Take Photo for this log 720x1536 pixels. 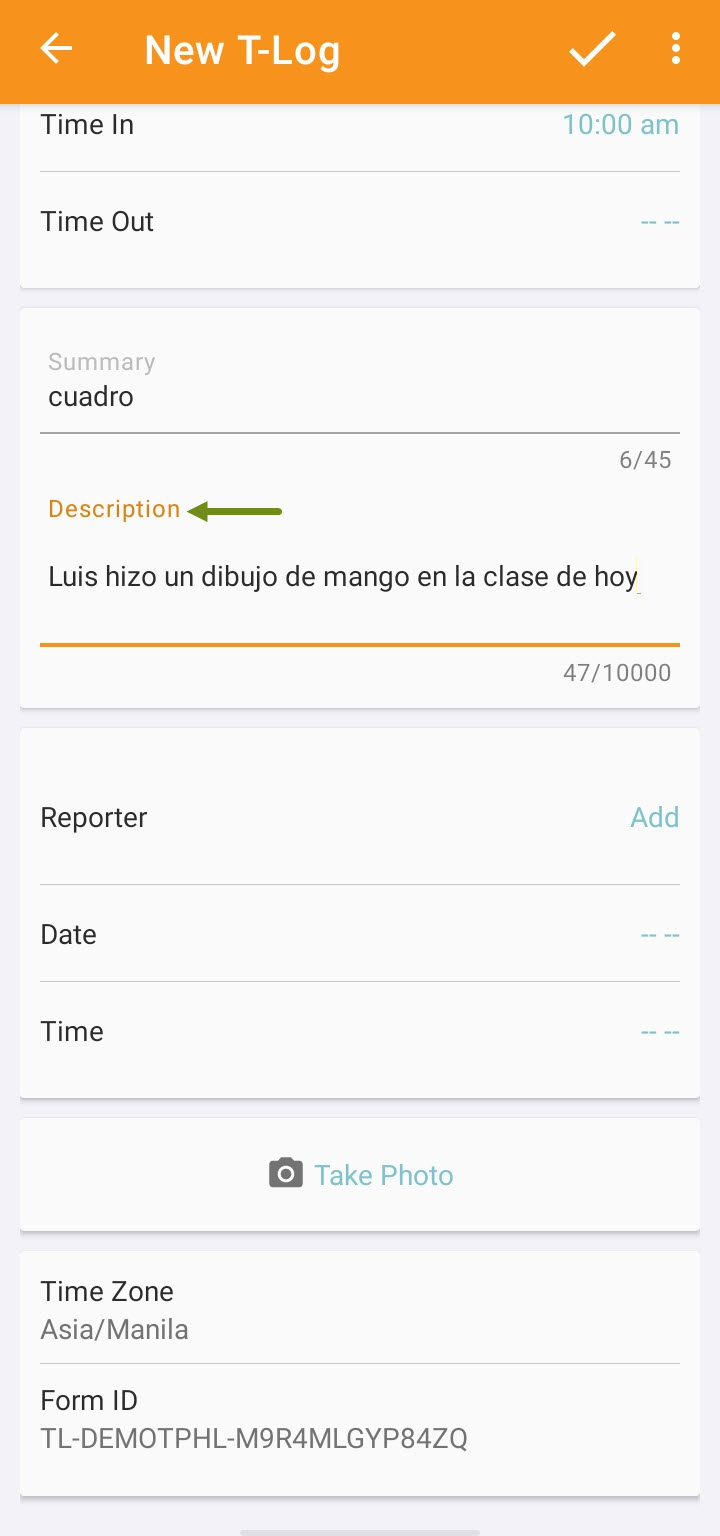(x=361, y=1175)
